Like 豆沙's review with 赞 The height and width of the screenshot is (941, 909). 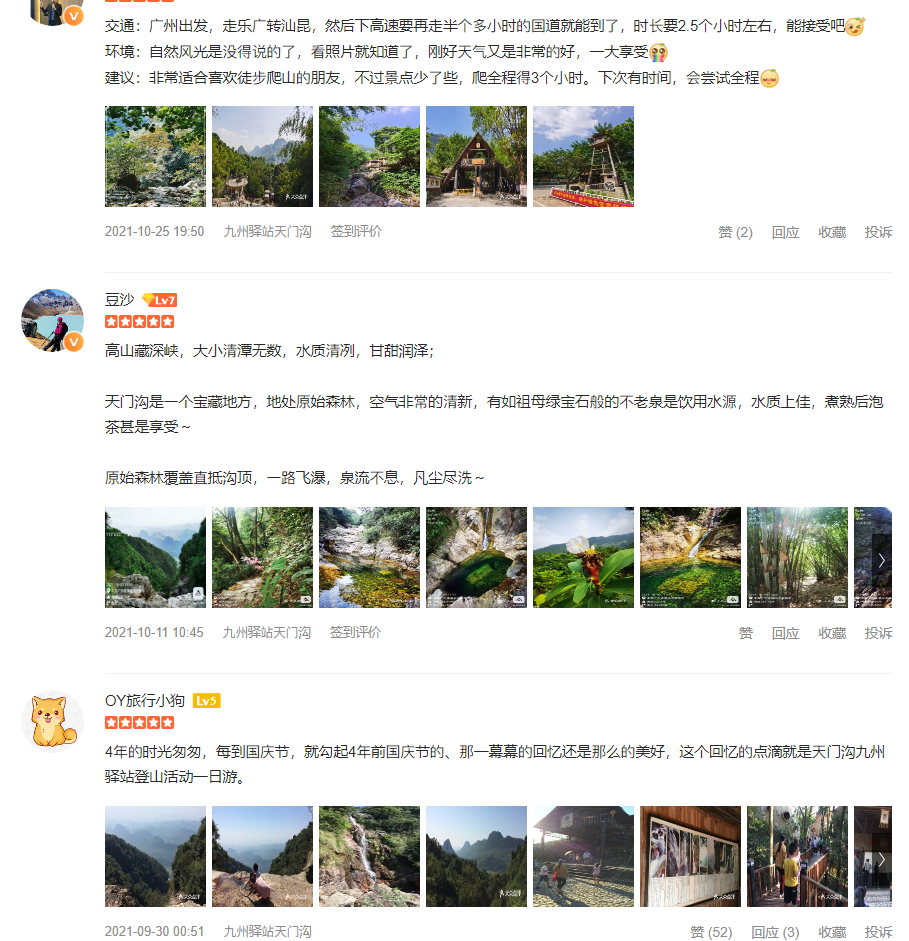(746, 633)
